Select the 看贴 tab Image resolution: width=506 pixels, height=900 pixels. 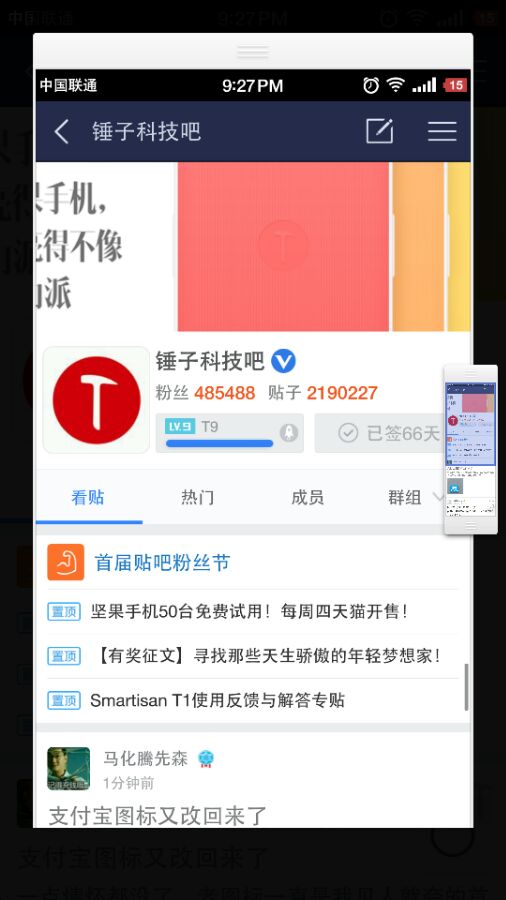pyautogui.click(x=88, y=497)
